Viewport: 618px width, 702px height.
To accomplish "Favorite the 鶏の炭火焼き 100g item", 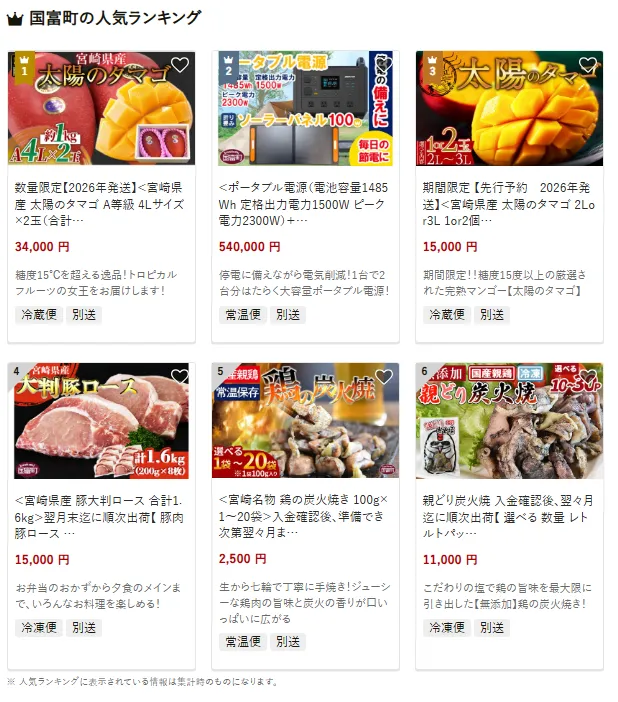I will pyautogui.click(x=384, y=377).
